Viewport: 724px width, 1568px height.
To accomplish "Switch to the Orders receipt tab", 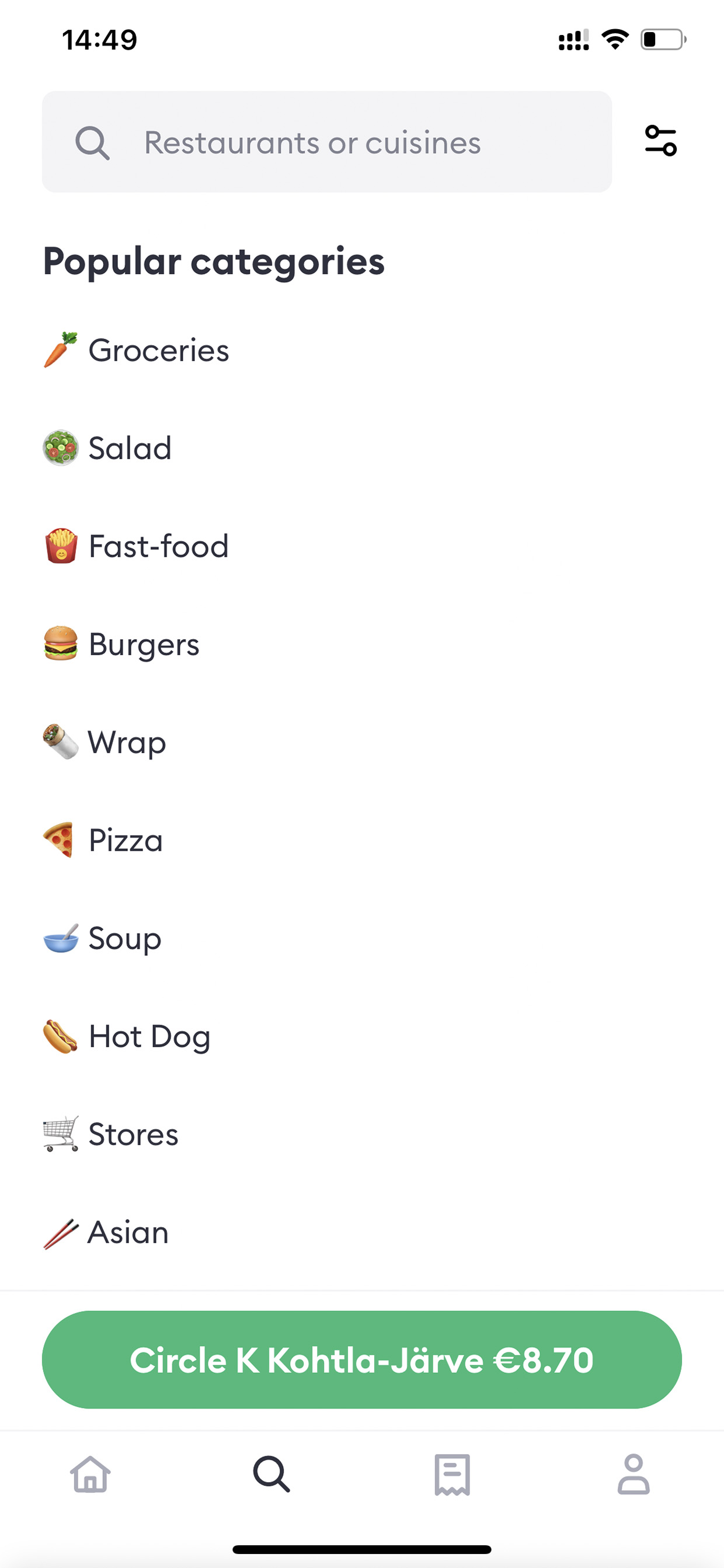I will point(452,1475).
